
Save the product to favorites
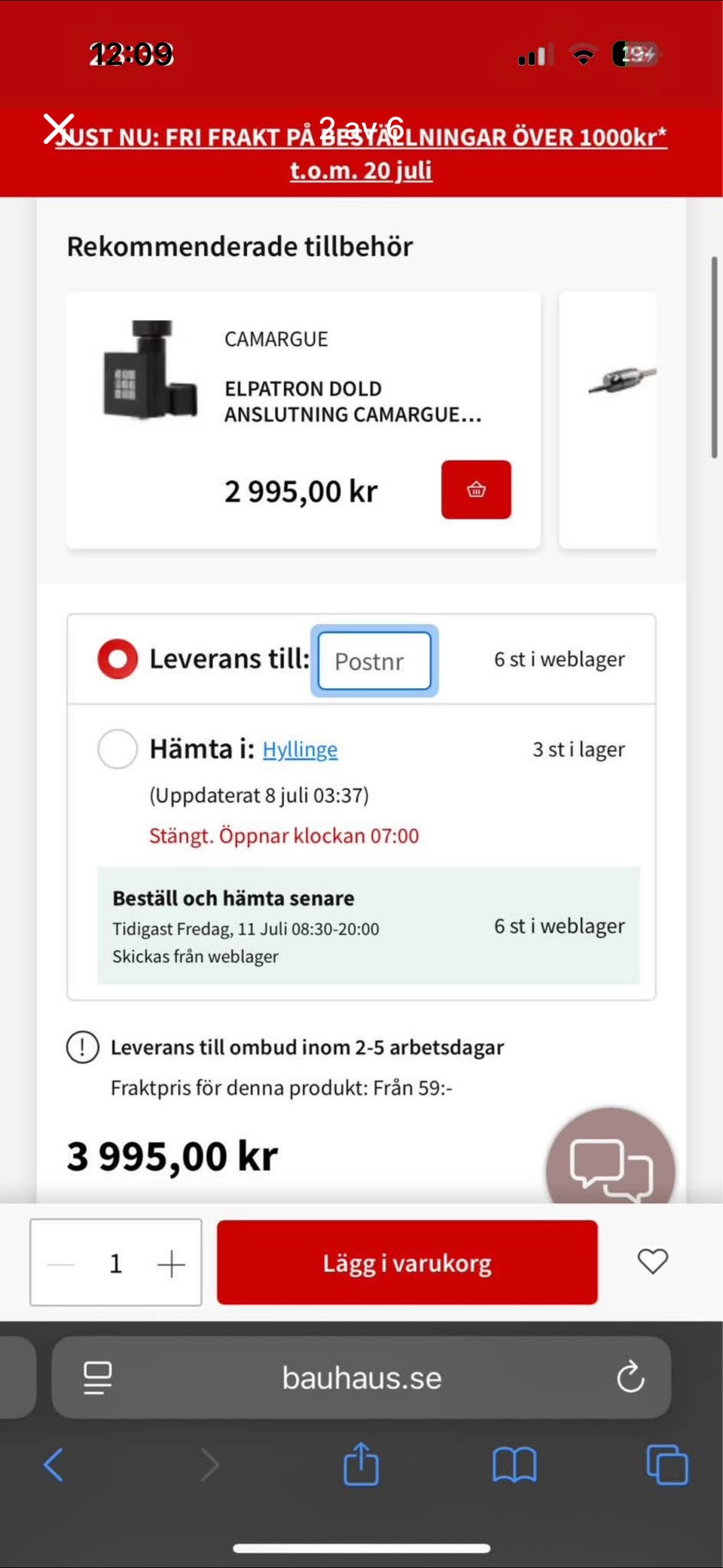click(652, 1261)
